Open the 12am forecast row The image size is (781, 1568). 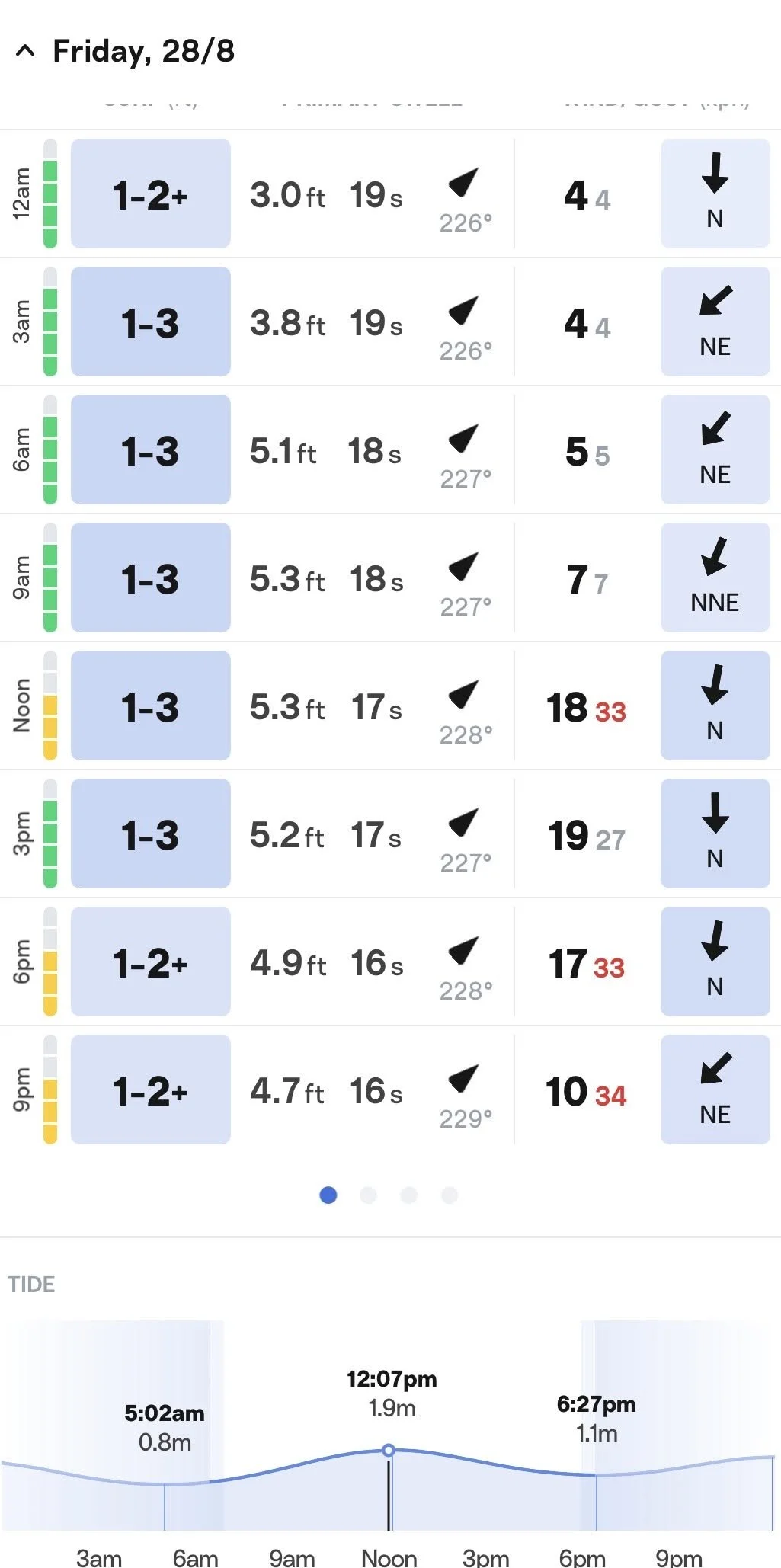click(390, 194)
